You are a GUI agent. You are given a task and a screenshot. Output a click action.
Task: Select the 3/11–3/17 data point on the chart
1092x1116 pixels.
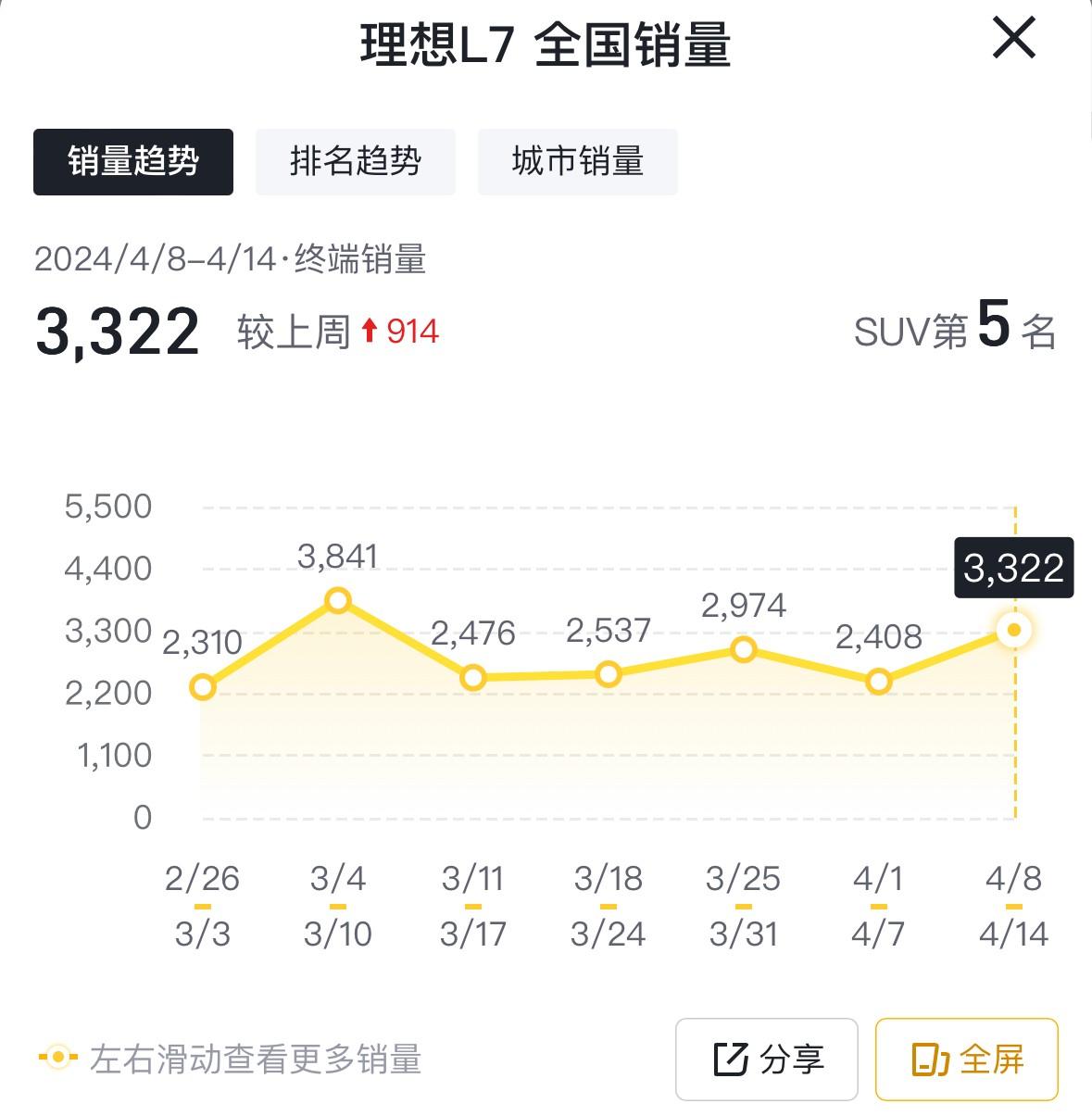(x=473, y=678)
